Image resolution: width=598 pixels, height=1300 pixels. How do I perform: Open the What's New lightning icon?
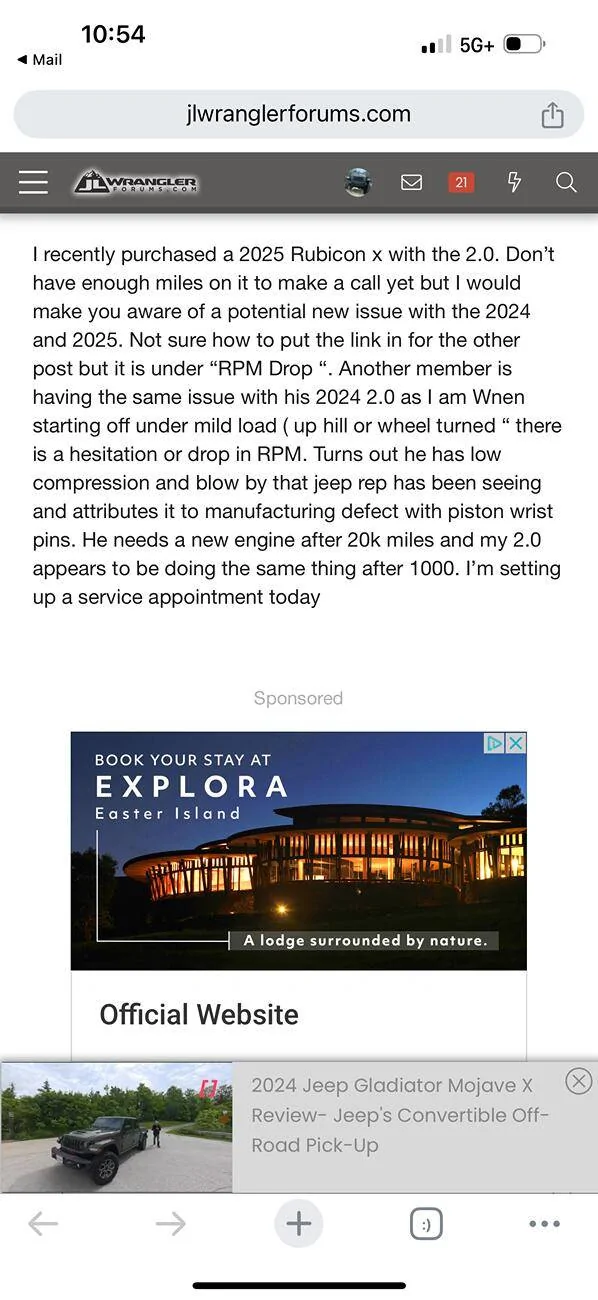[x=514, y=182]
